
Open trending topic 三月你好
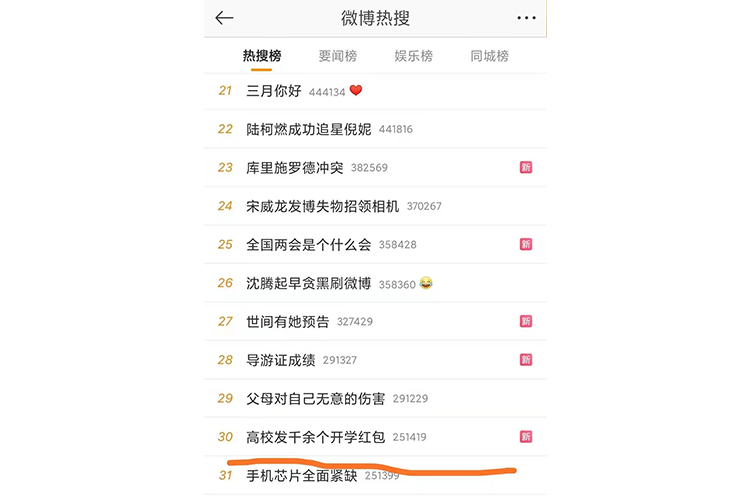point(274,91)
